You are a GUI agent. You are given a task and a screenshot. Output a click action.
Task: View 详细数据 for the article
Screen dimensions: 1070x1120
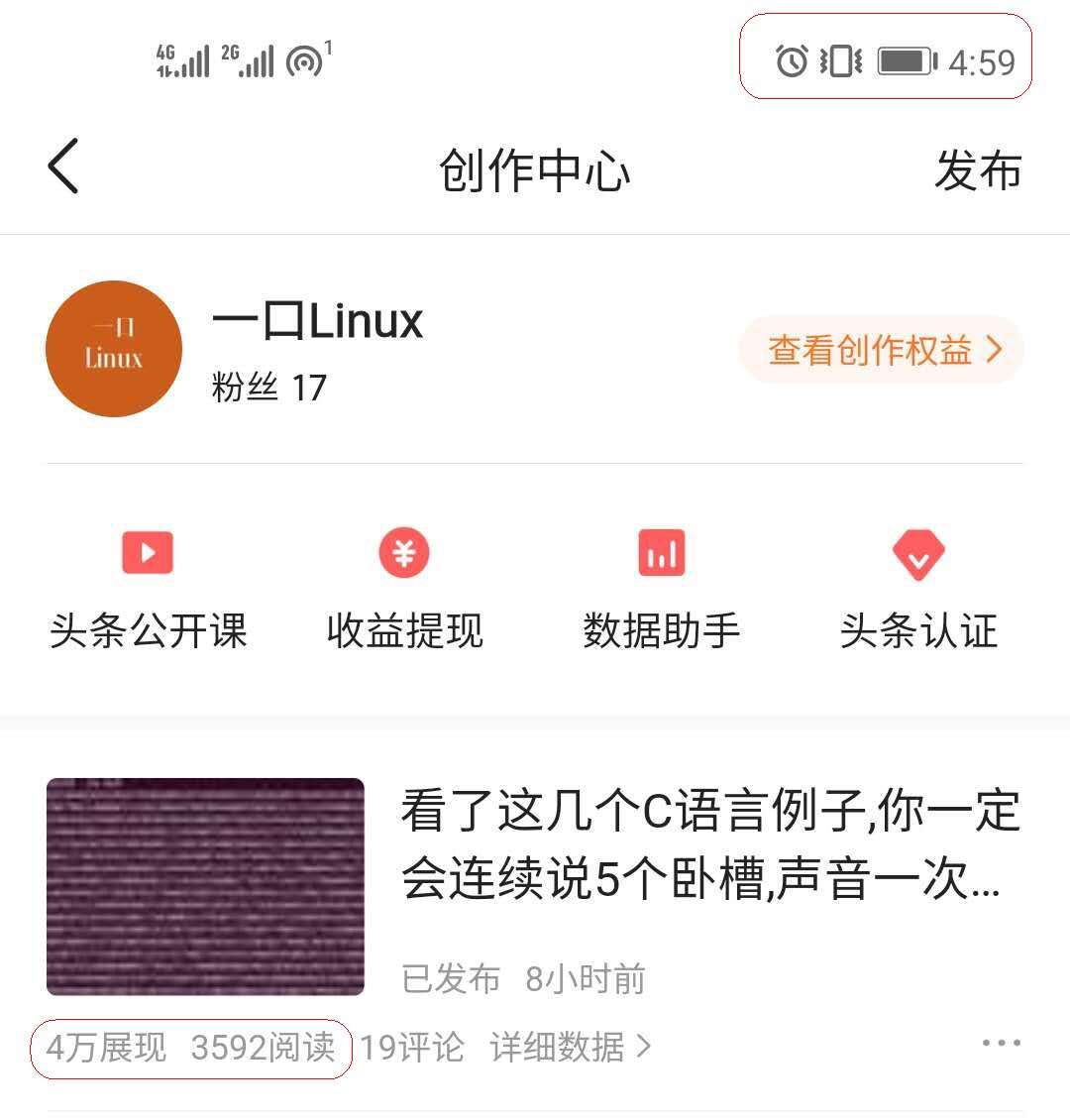coord(570,1047)
